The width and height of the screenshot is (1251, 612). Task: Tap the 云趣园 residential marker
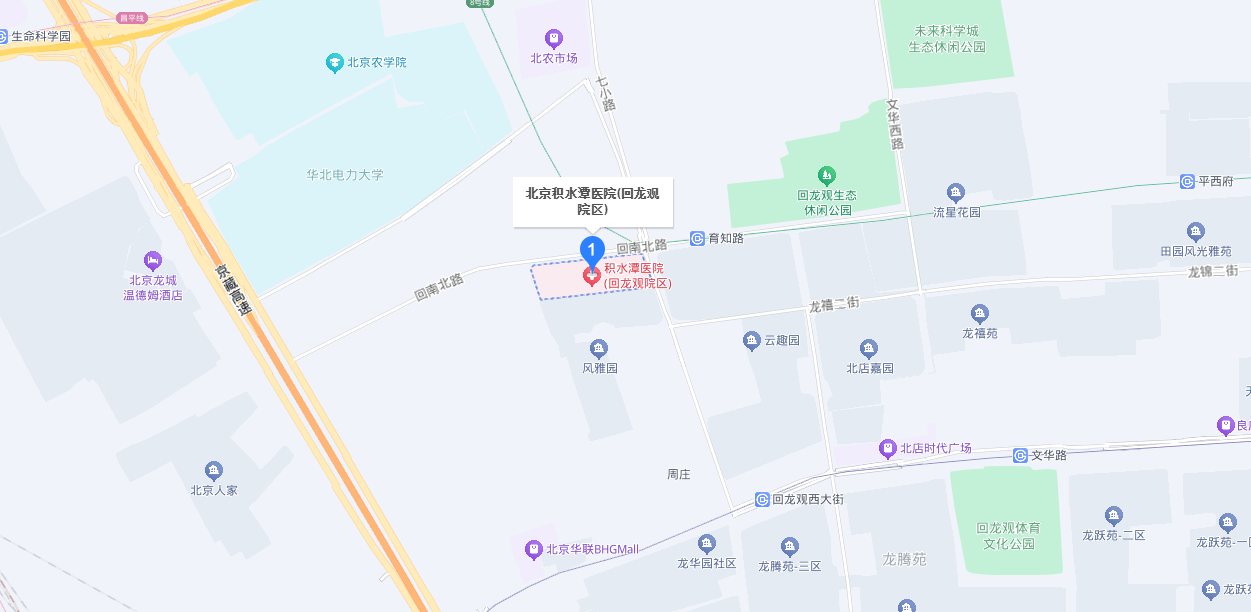(x=752, y=341)
